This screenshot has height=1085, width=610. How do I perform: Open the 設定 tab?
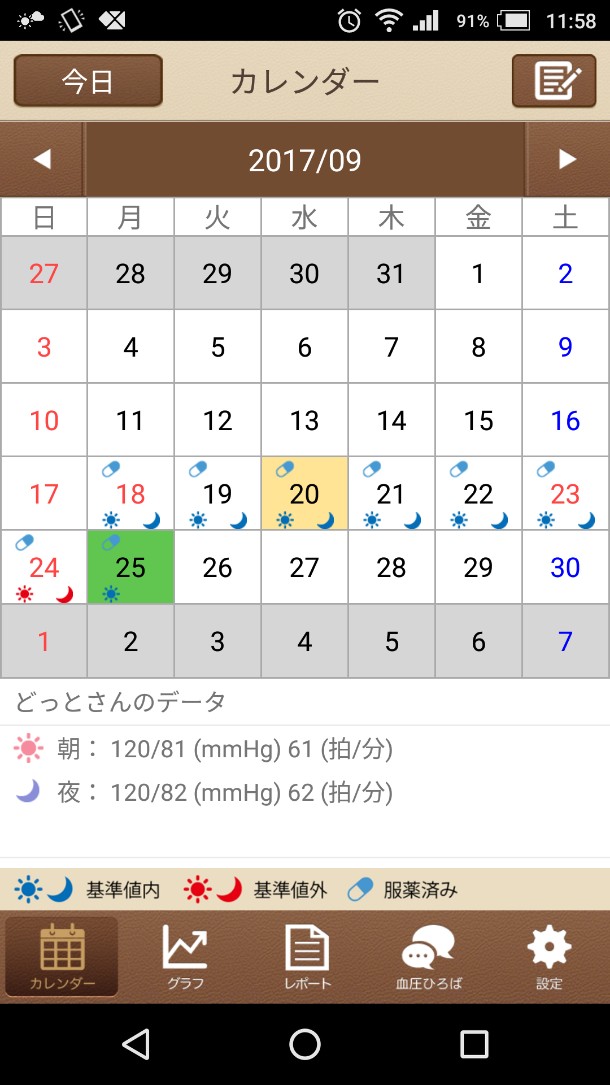coord(549,957)
